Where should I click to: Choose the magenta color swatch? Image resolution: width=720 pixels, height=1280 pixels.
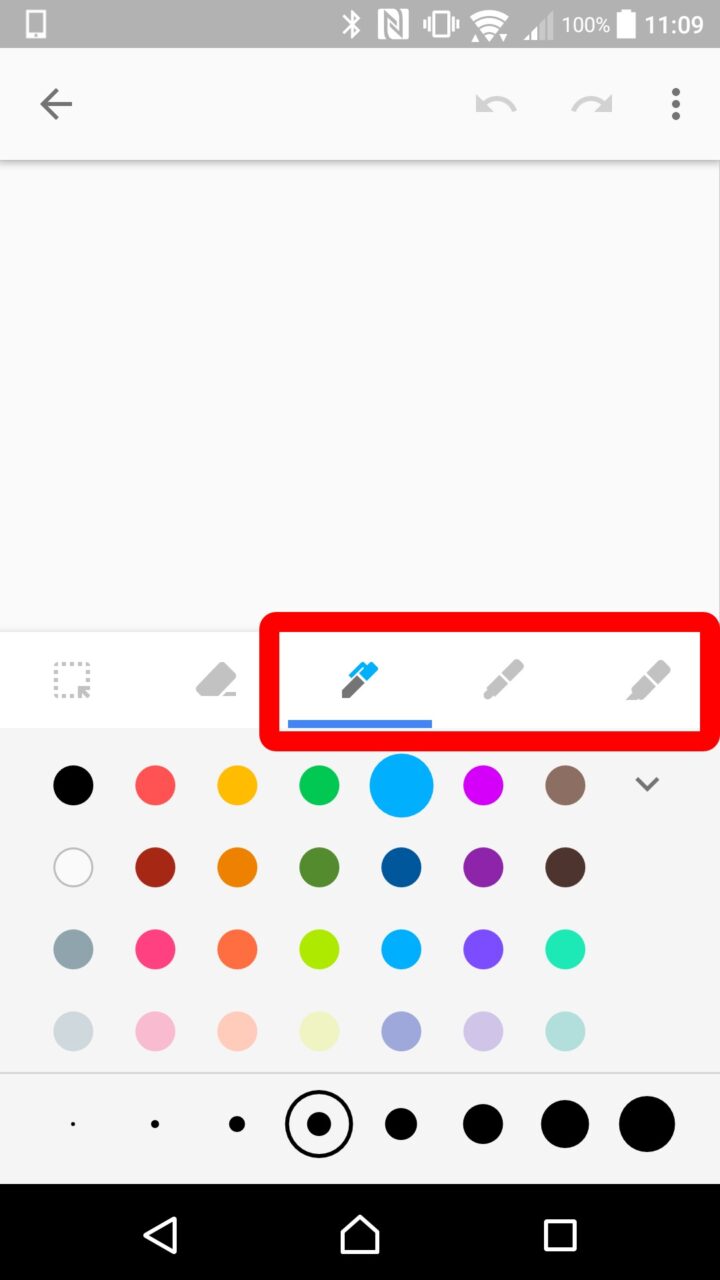click(483, 785)
